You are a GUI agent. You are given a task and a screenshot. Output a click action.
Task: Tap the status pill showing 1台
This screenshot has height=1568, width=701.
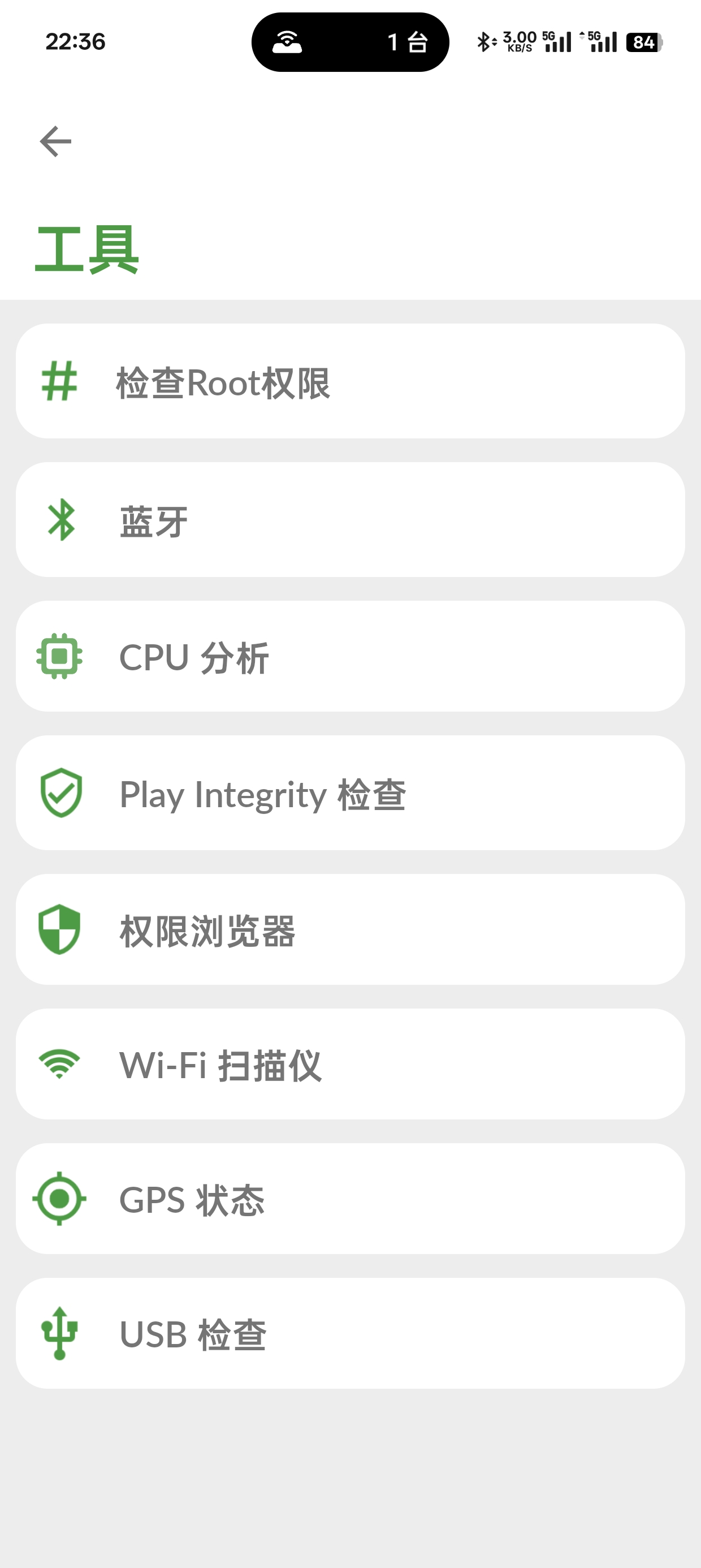[x=352, y=42]
